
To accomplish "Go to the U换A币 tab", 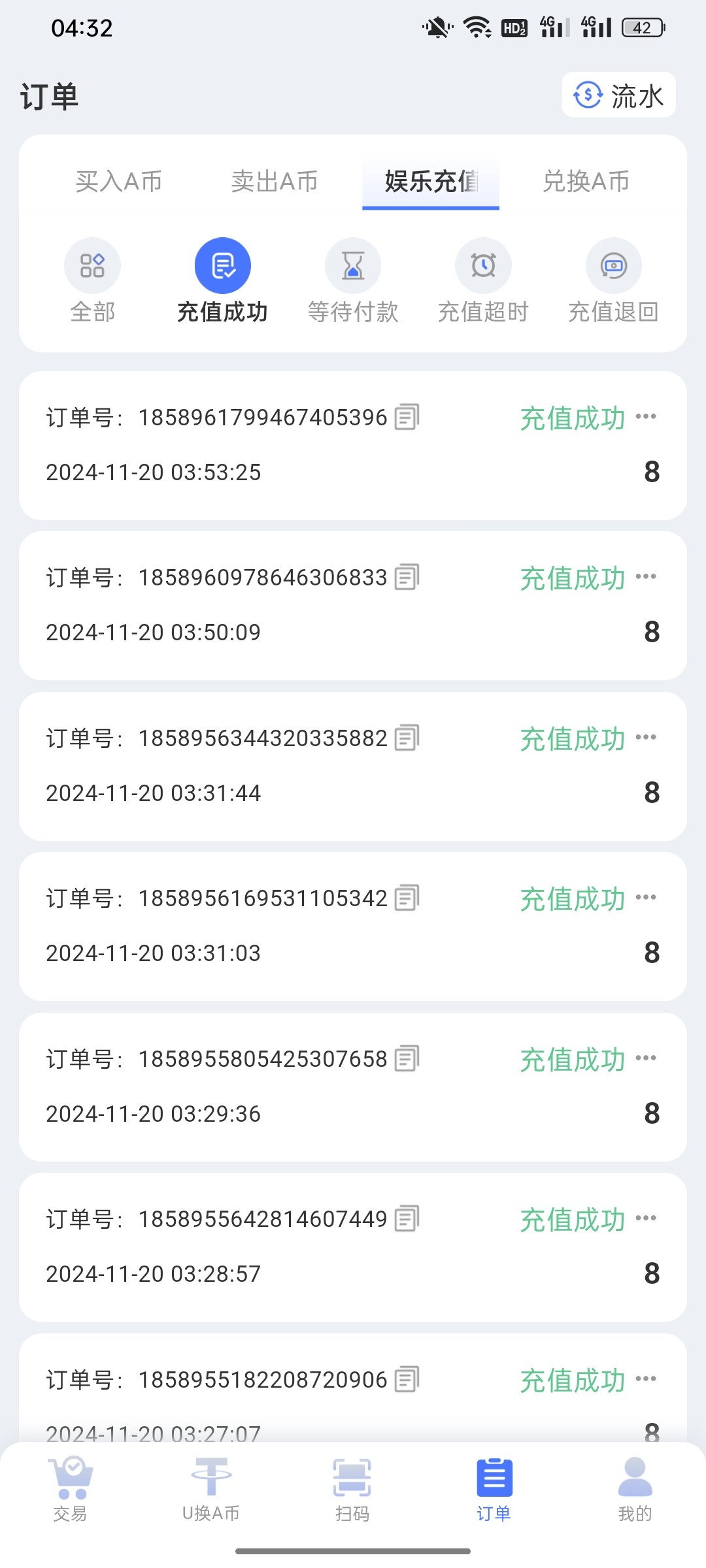I will click(211, 1490).
